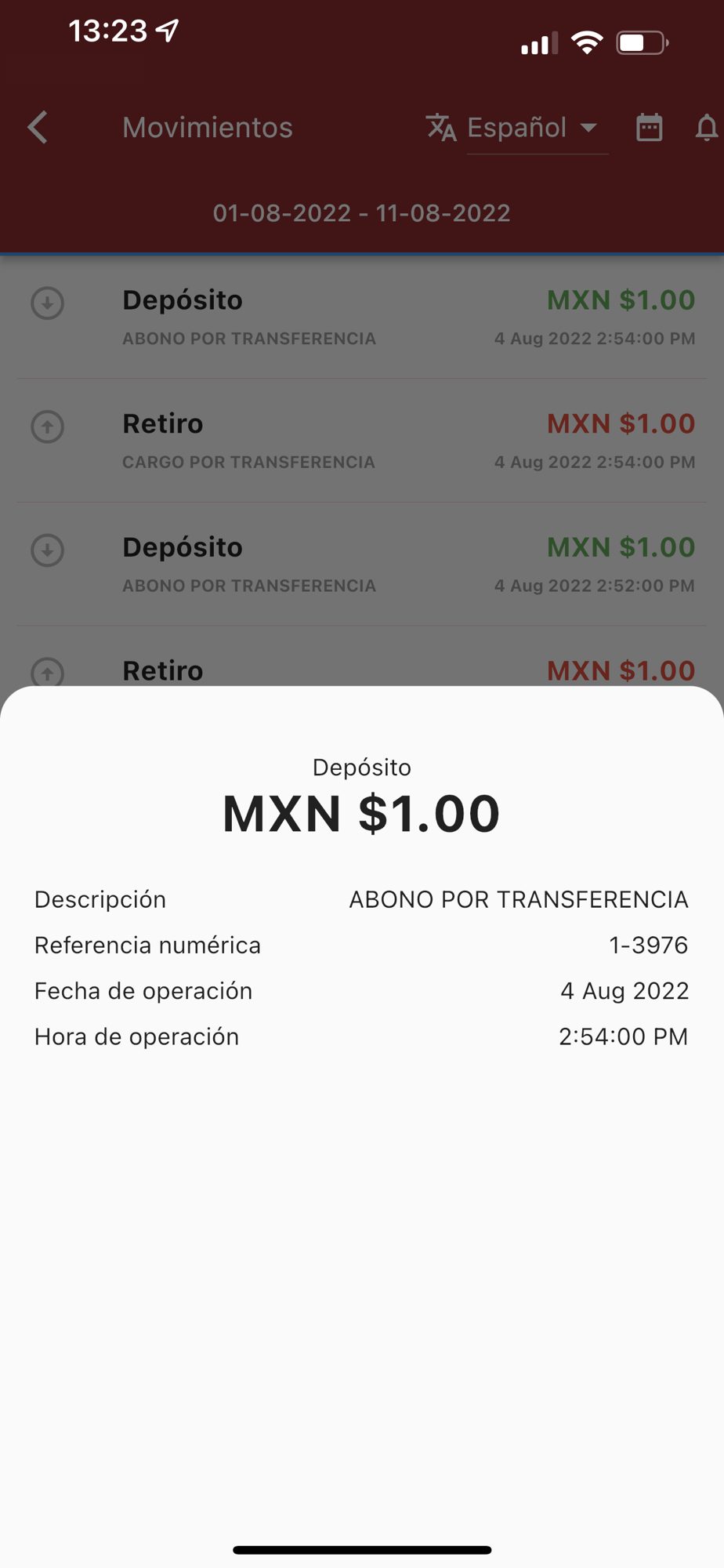Open the Depósito at 2:54:00 PM
This screenshot has height=1568, width=724.
click(362, 318)
